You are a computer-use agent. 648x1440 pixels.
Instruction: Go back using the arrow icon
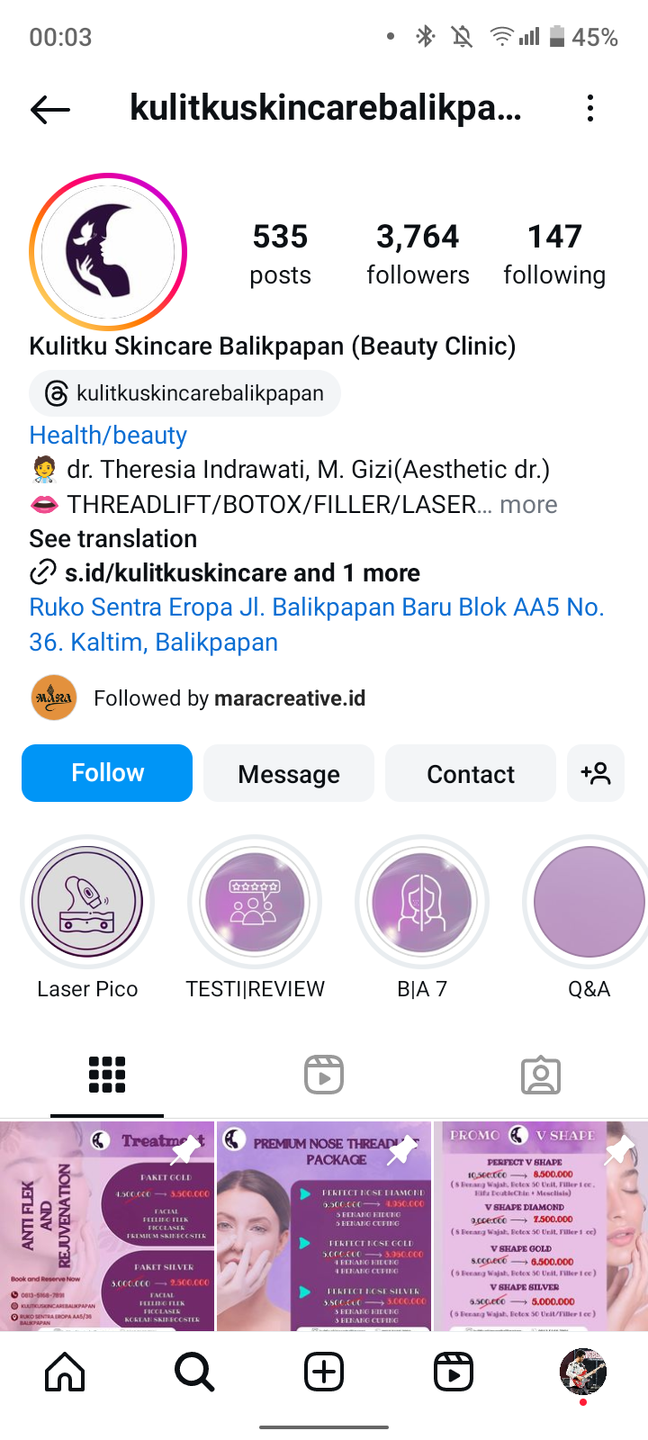pos(50,109)
